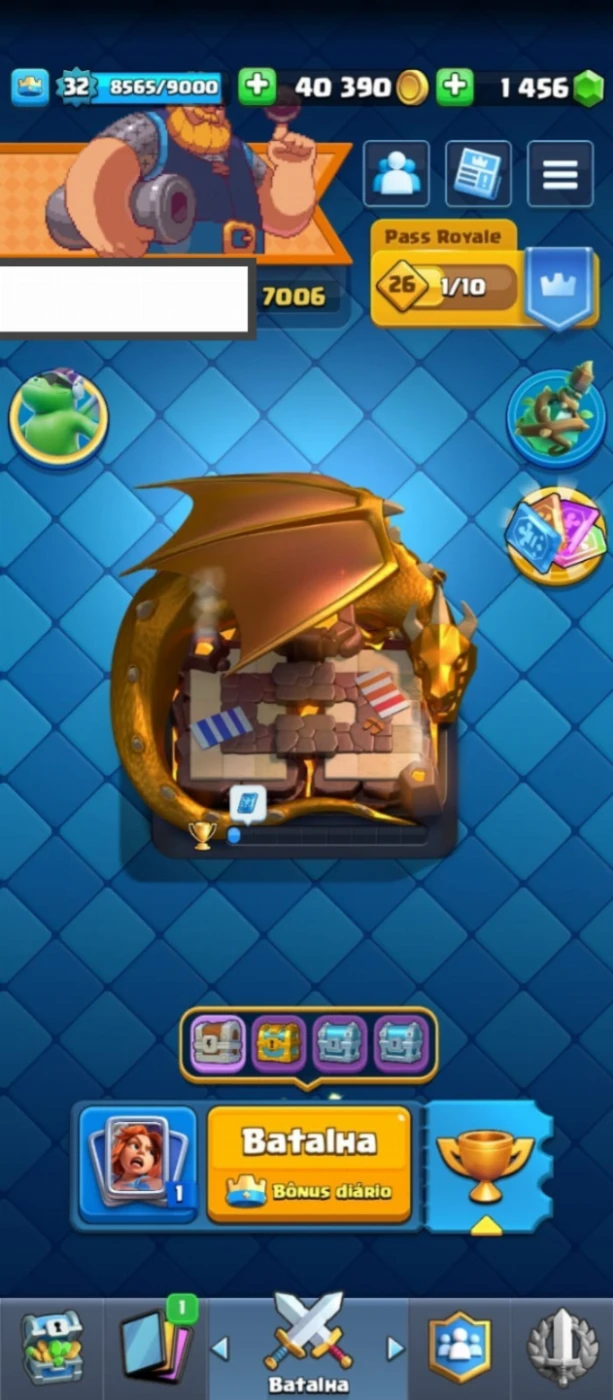
Task: Switch to the Events sword-shield tab
Action: click(562, 1347)
